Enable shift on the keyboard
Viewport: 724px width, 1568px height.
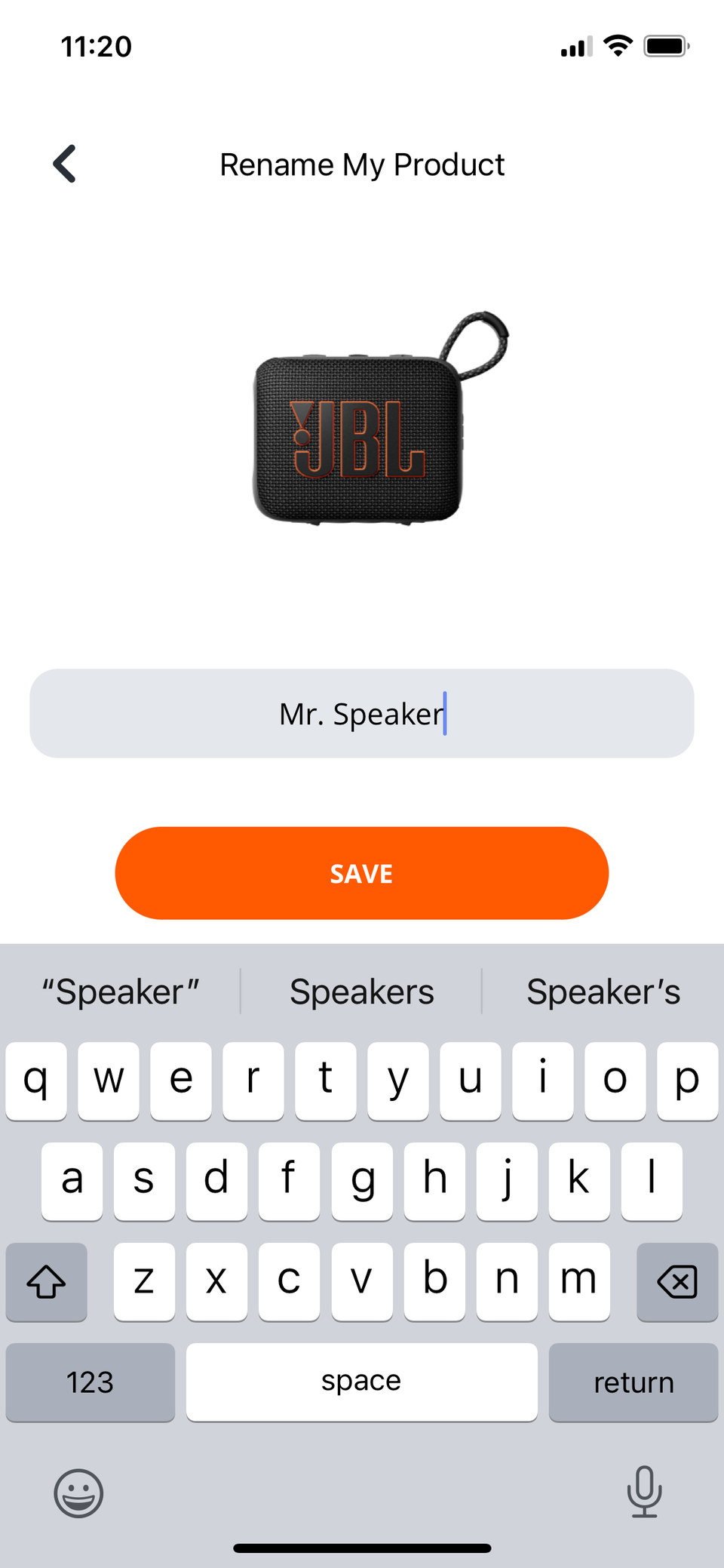coord(47,1281)
